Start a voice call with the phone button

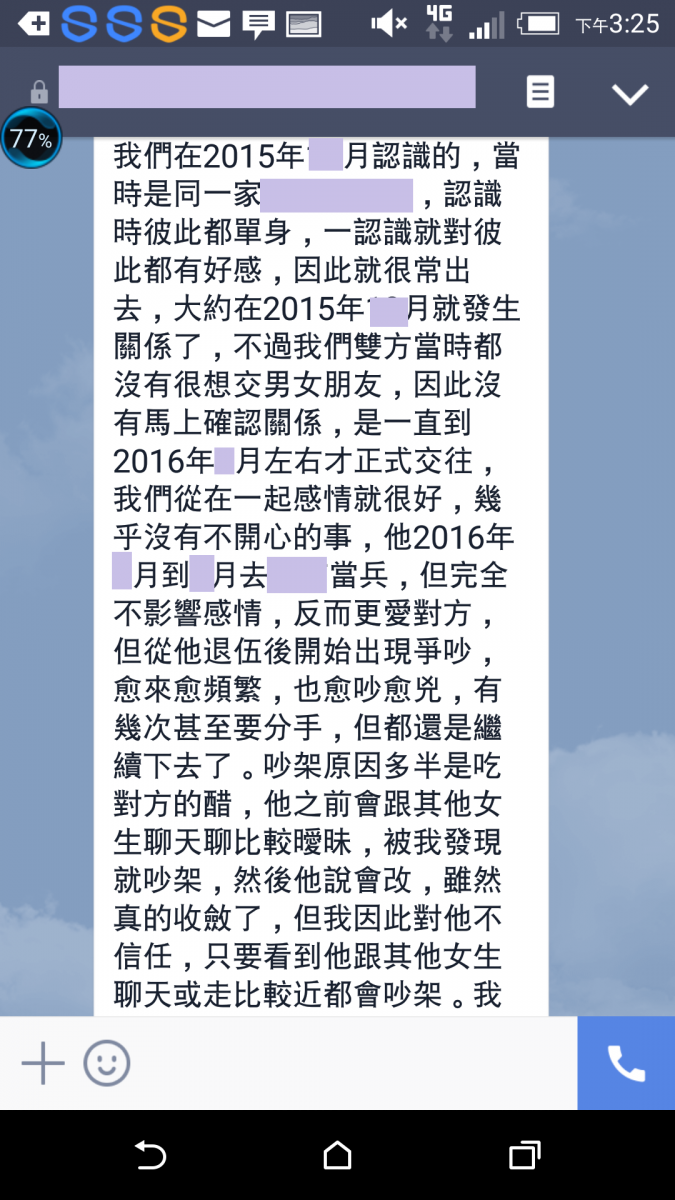tap(626, 1063)
